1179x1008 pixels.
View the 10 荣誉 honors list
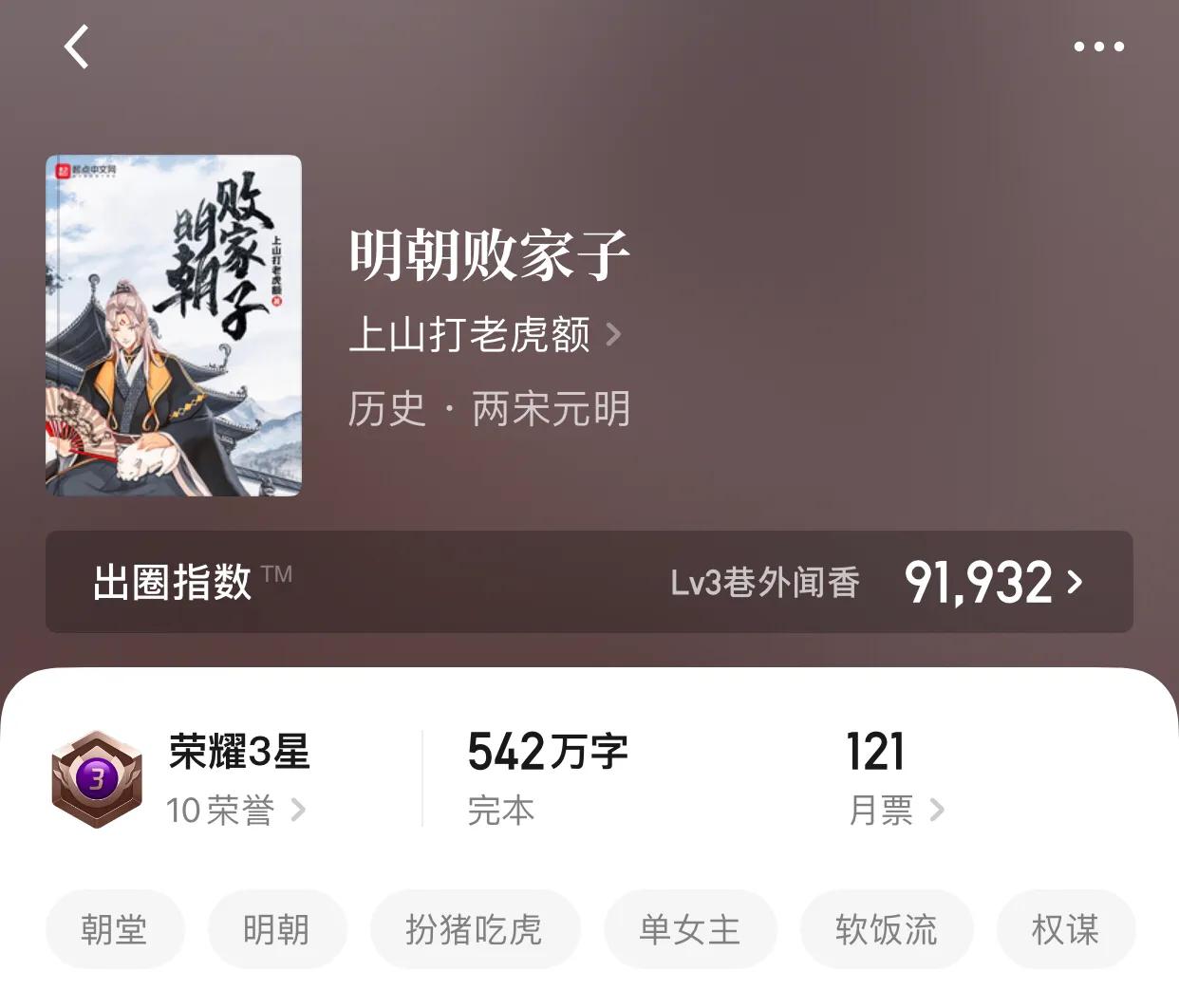[235, 810]
